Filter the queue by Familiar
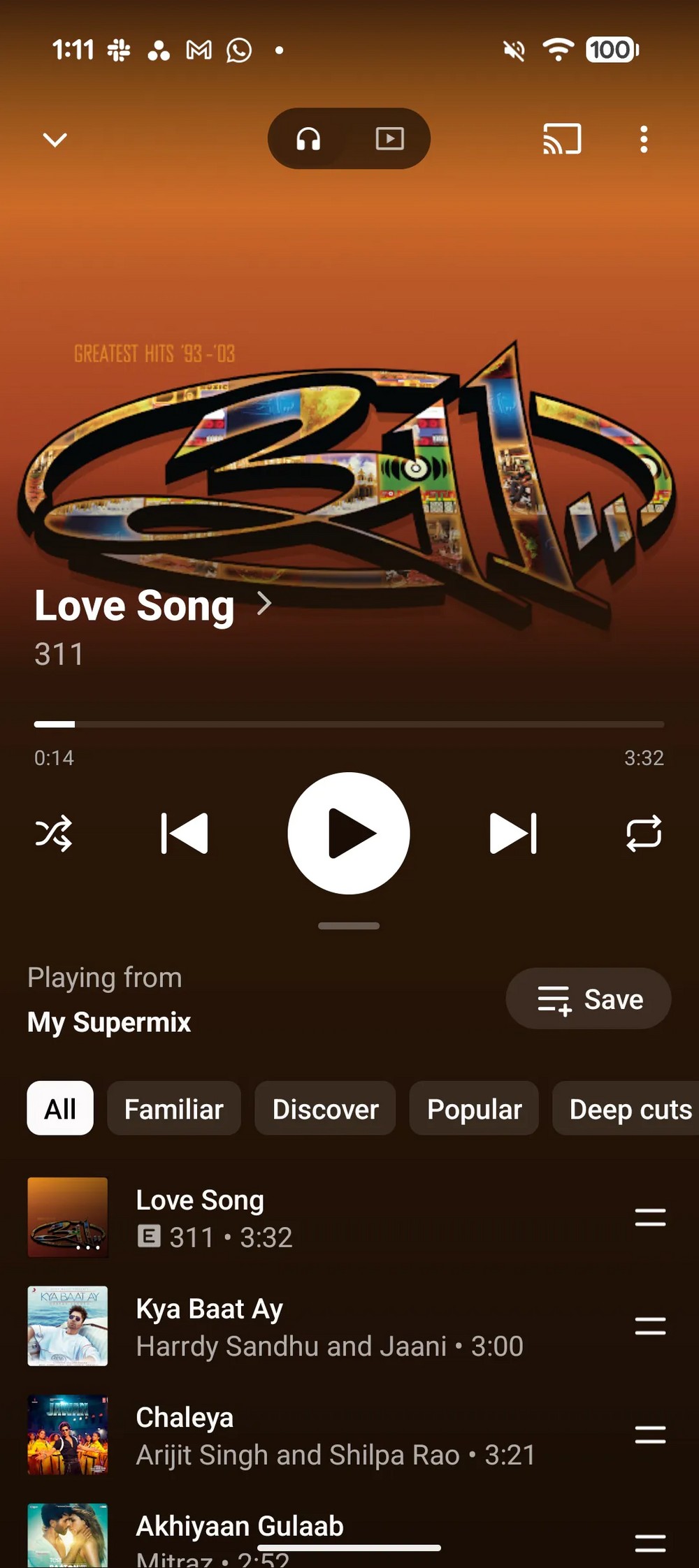The height and width of the screenshot is (1568, 699). coord(173,1109)
